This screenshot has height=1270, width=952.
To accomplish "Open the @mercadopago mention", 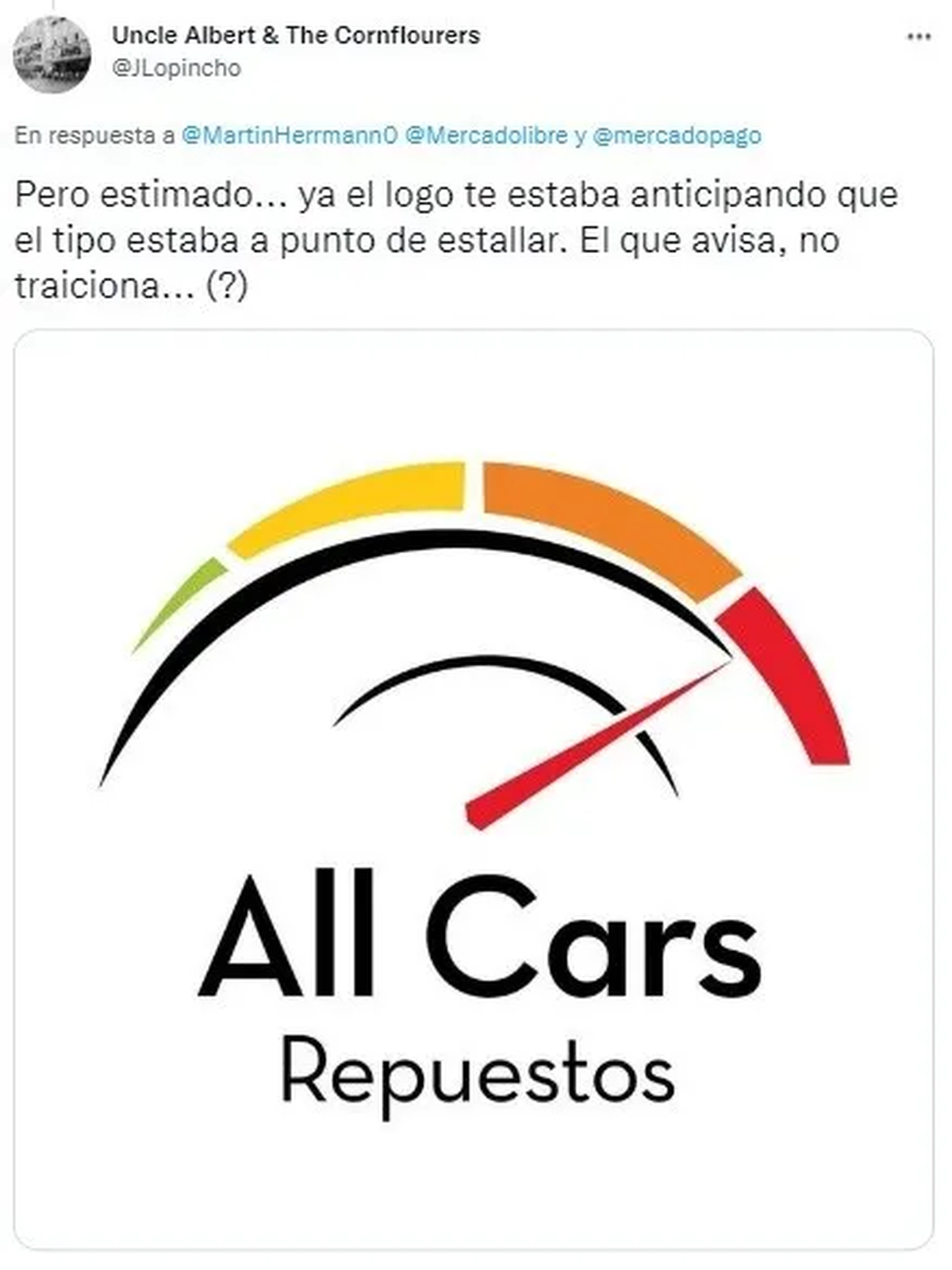I will (677, 136).
